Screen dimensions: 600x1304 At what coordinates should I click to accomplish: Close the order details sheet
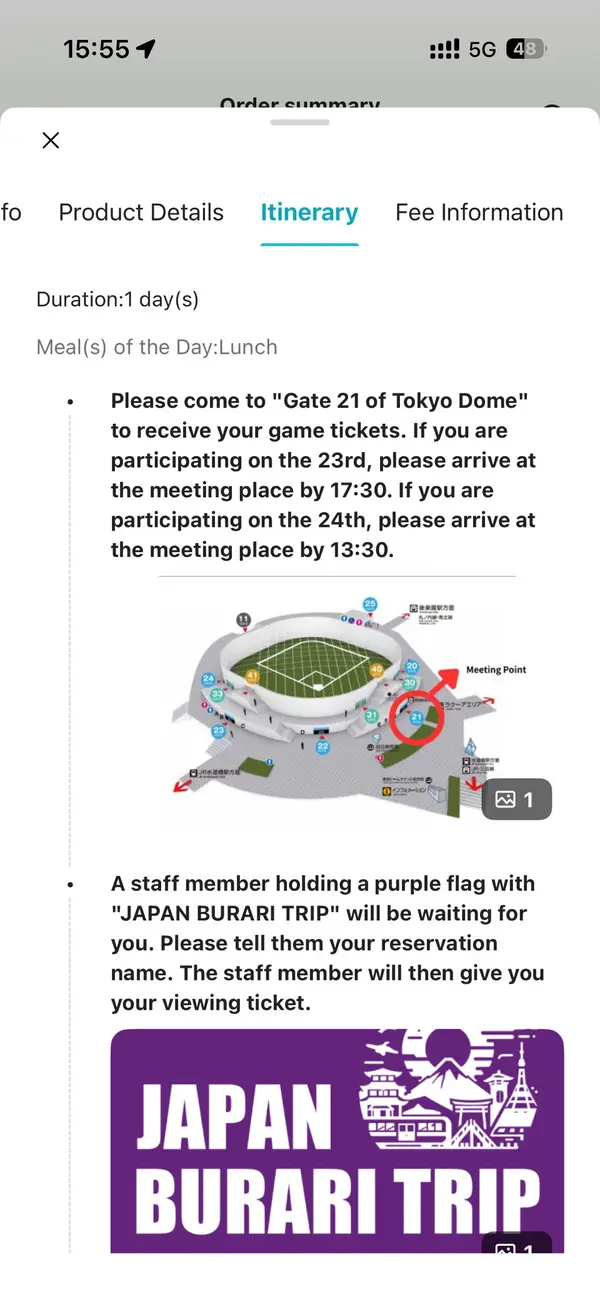click(51, 141)
